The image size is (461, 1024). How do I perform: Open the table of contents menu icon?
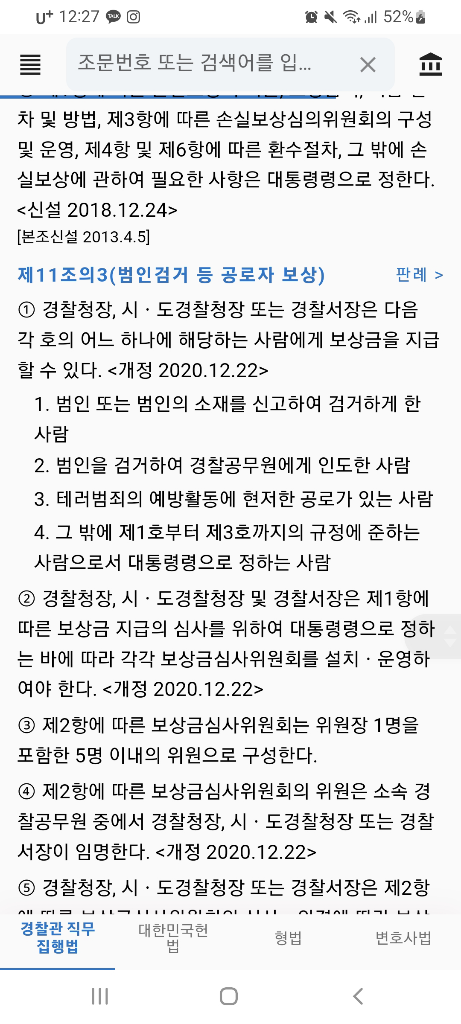(x=30, y=65)
